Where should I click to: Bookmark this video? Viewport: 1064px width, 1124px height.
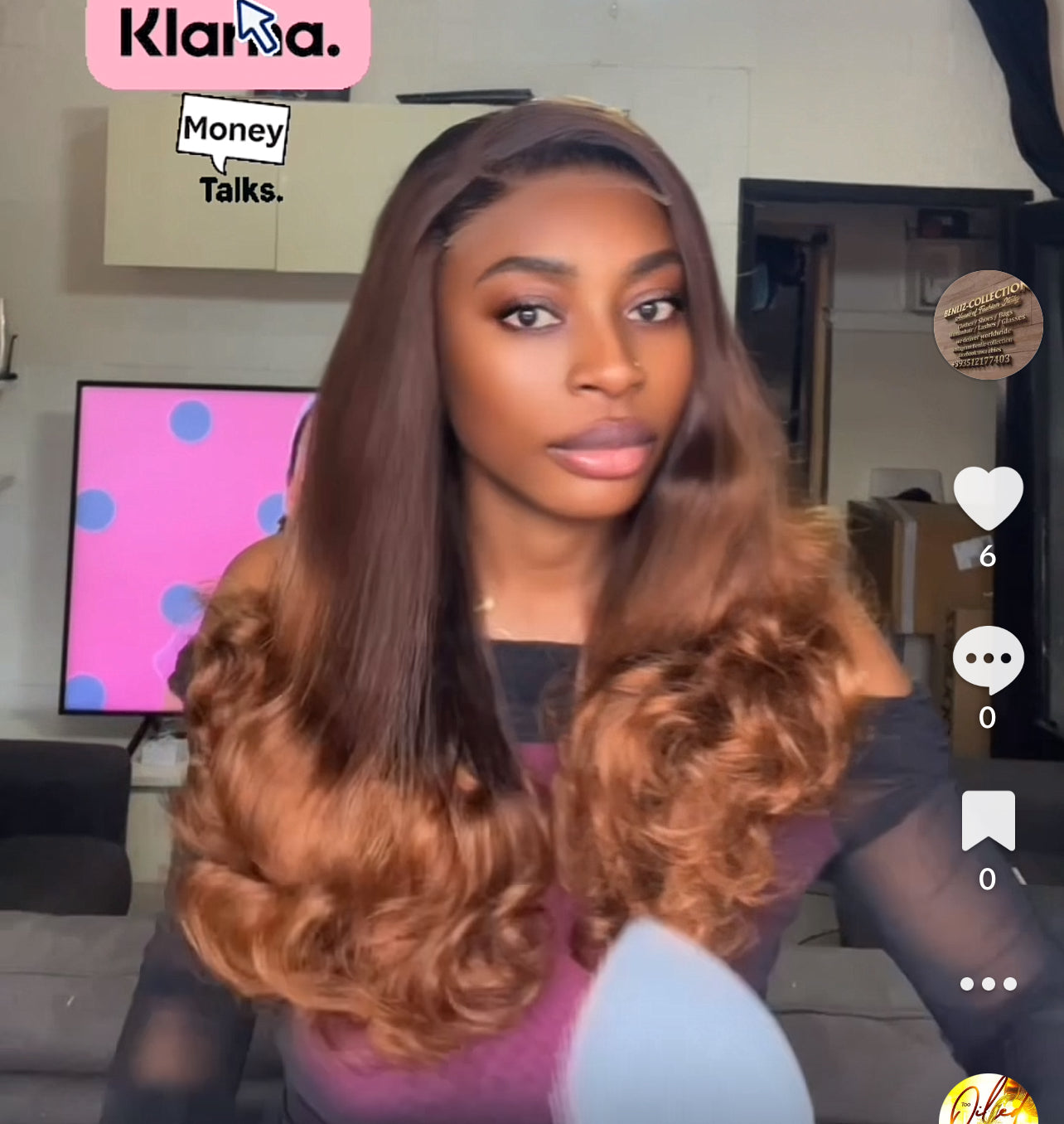pos(988,820)
